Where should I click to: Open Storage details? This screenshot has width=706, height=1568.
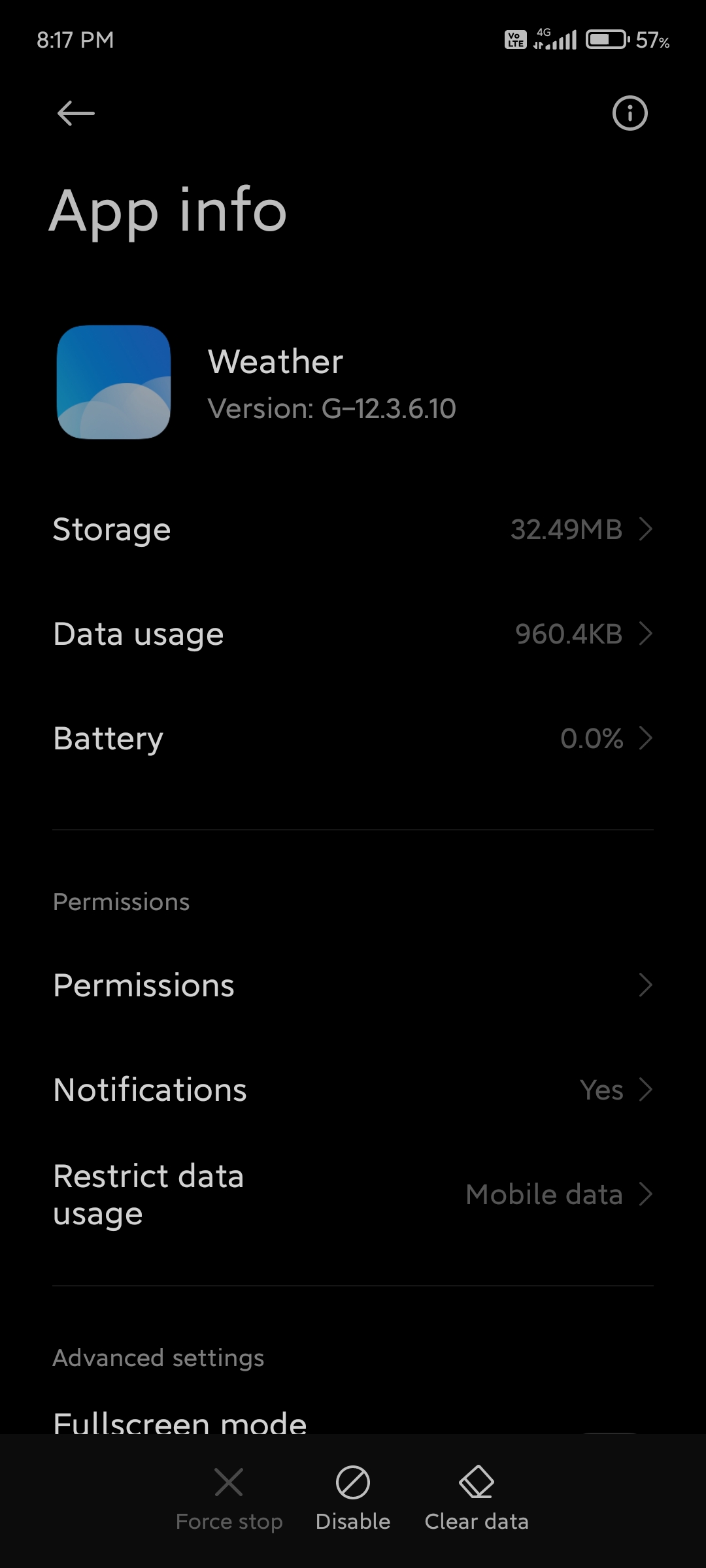pyautogui.click(x=353, y=529)
